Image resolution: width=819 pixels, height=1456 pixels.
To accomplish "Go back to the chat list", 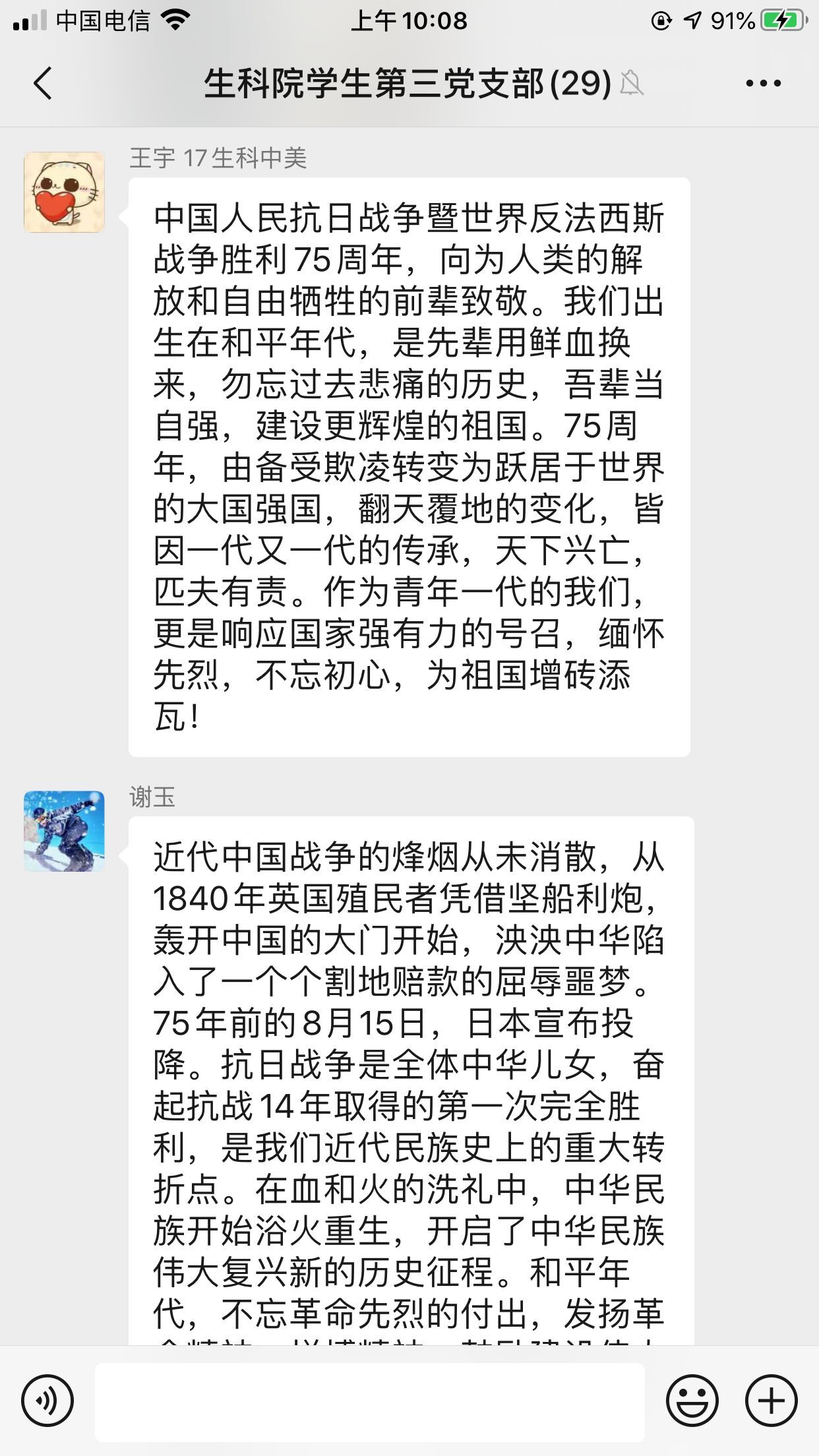I will [x=43, y=84].
